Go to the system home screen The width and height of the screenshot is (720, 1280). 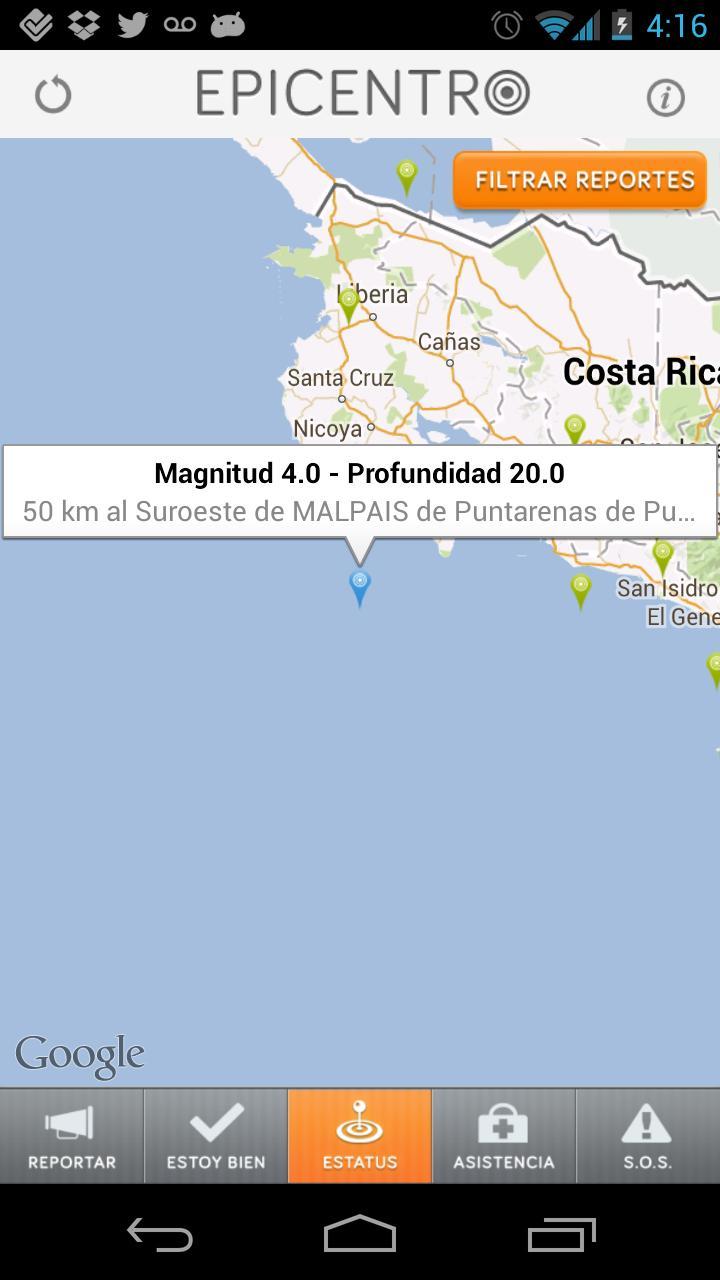(x=360, y=1234)
